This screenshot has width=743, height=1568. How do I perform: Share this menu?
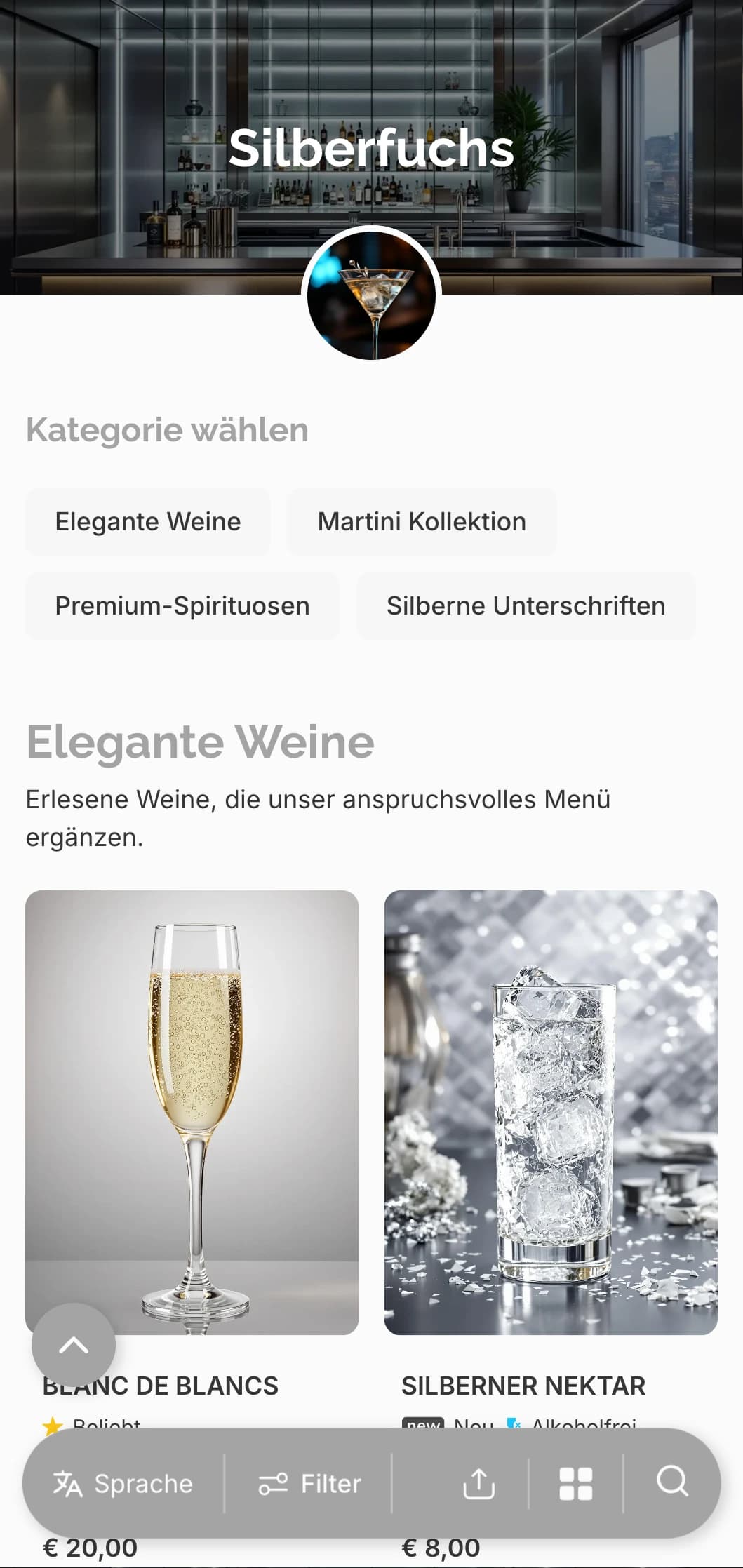point(479,1484)
